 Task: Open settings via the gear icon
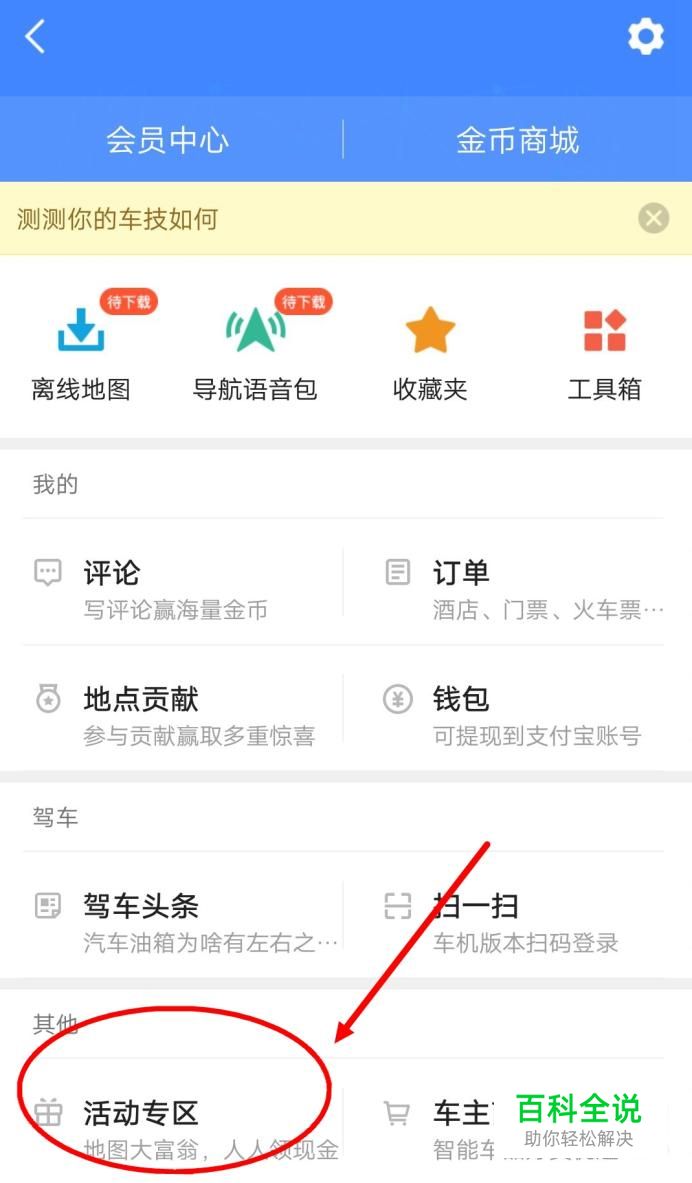point(645,38)
